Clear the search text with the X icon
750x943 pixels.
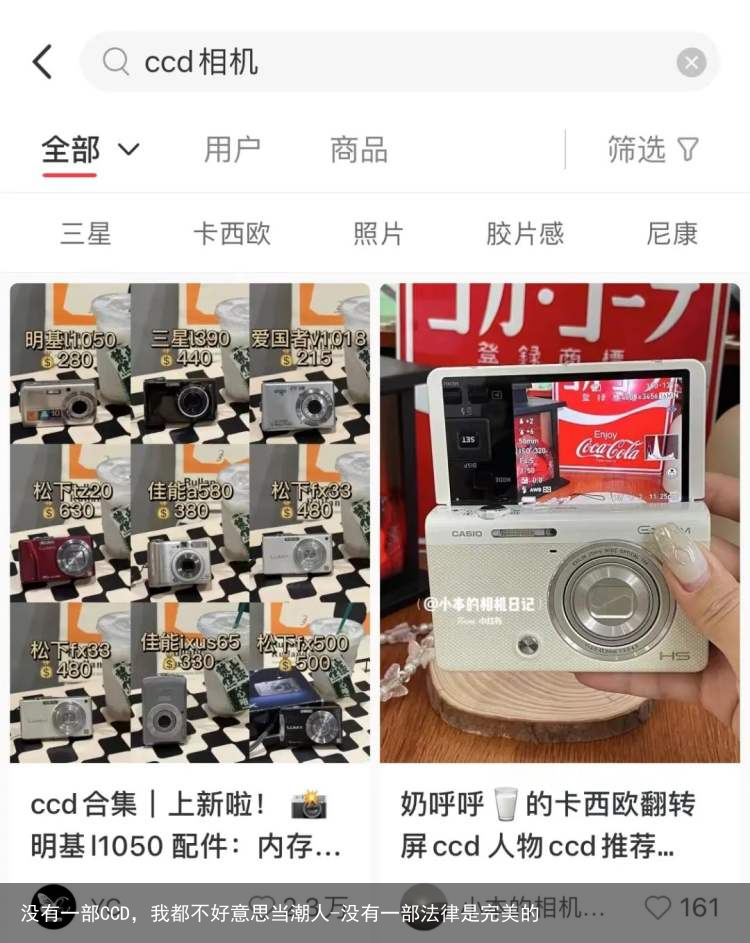tap(691, 61)
